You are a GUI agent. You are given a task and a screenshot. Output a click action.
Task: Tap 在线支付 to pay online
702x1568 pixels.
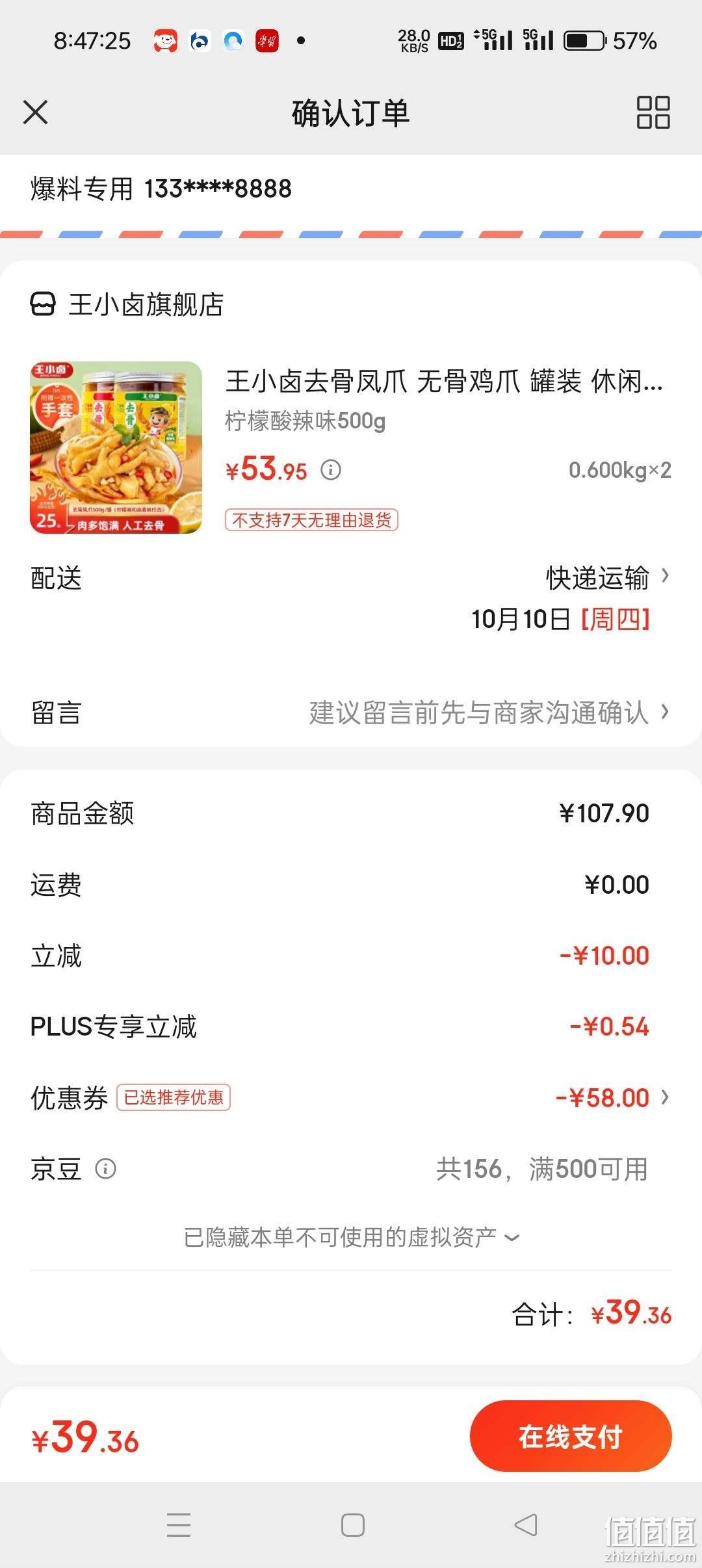point(571,1436)
